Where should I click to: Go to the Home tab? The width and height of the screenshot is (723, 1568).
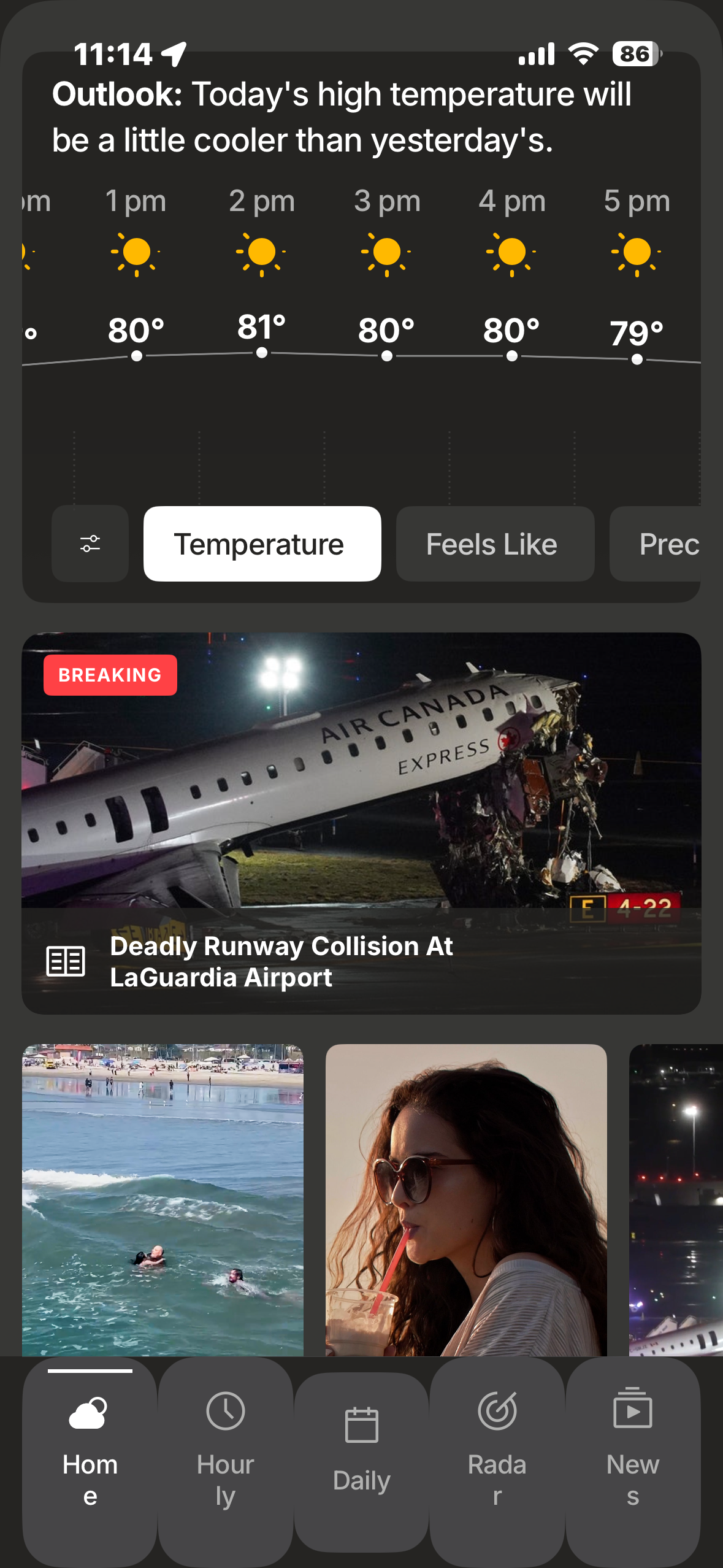pyautogui.click(x=90, y=1459)
